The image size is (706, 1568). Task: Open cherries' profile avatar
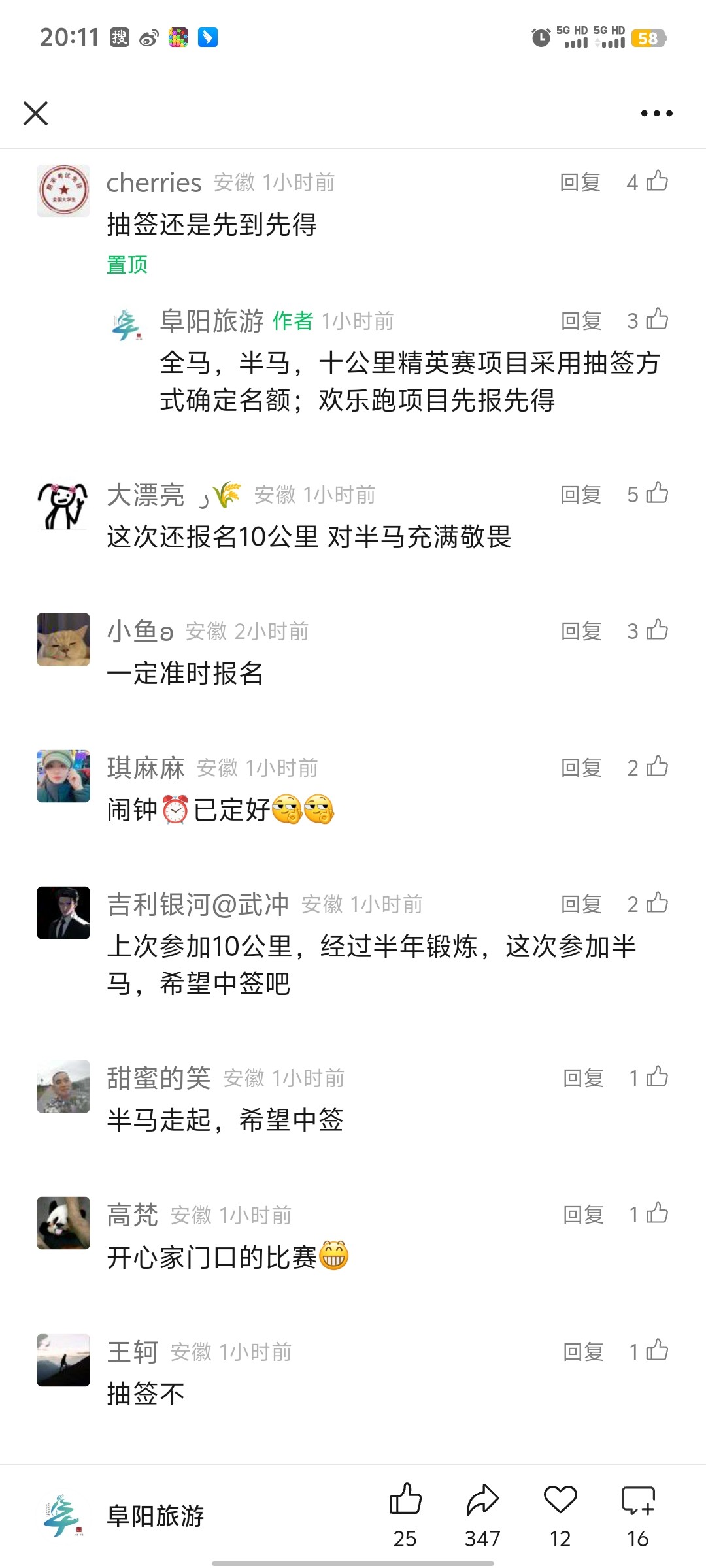[x=63, y=191]
